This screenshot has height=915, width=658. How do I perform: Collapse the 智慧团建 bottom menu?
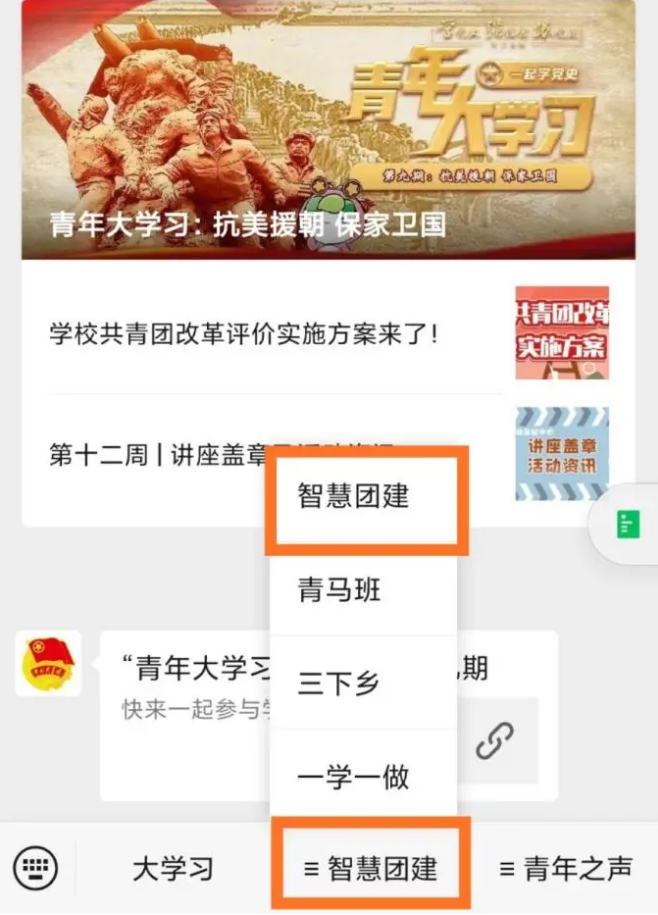pyautogui.click(x=371, y=868)
